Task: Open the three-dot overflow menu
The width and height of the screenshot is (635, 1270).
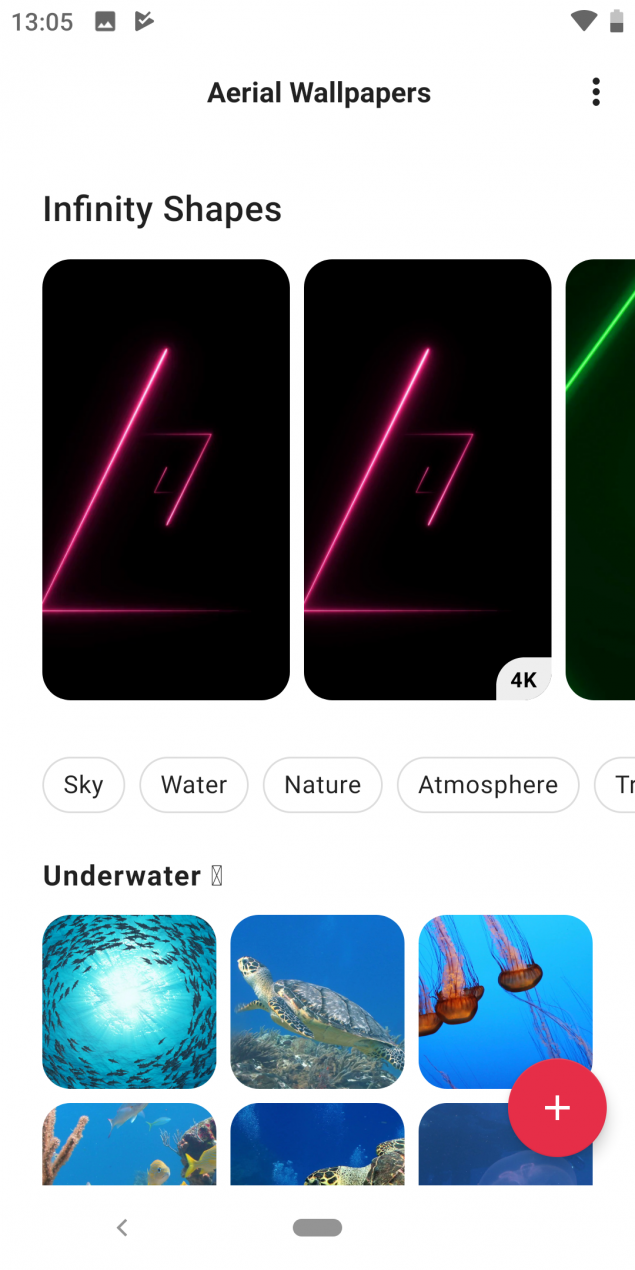Action: [x=596, y=92]
